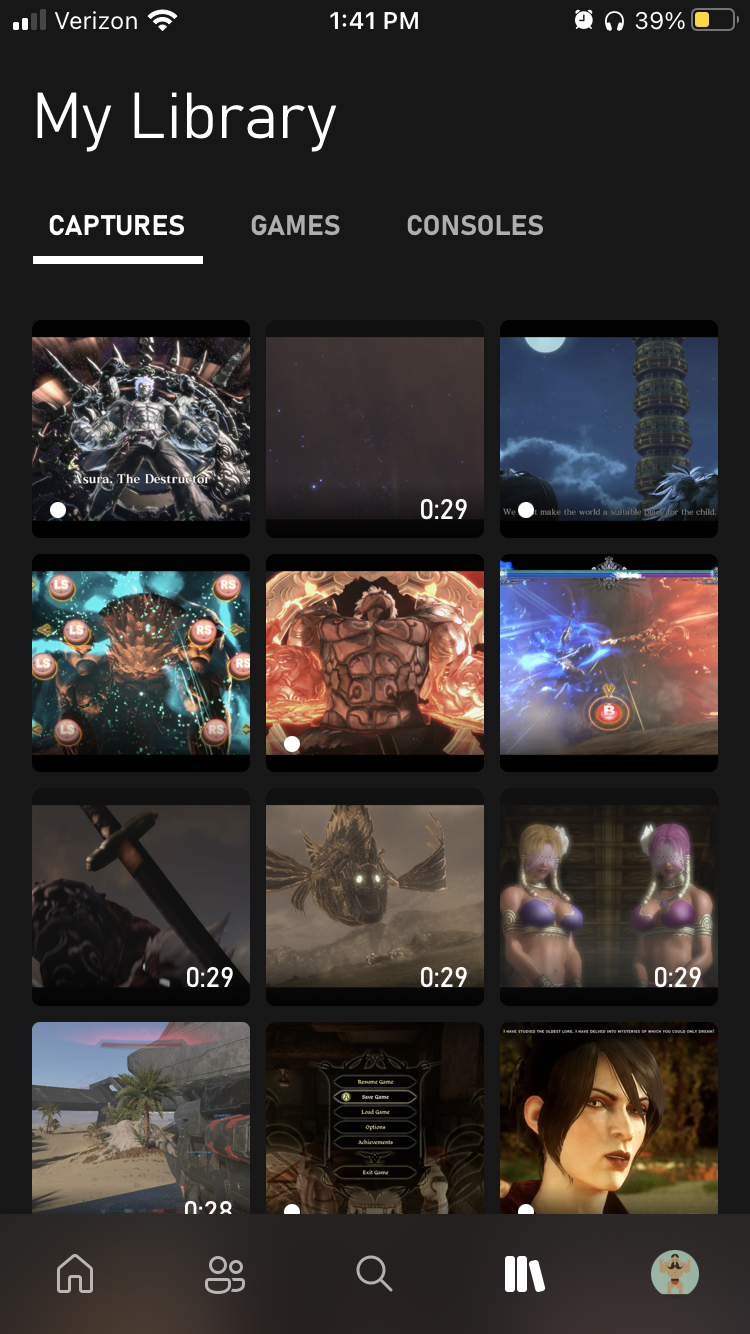Play the sword clip

(x=141, y=896)
